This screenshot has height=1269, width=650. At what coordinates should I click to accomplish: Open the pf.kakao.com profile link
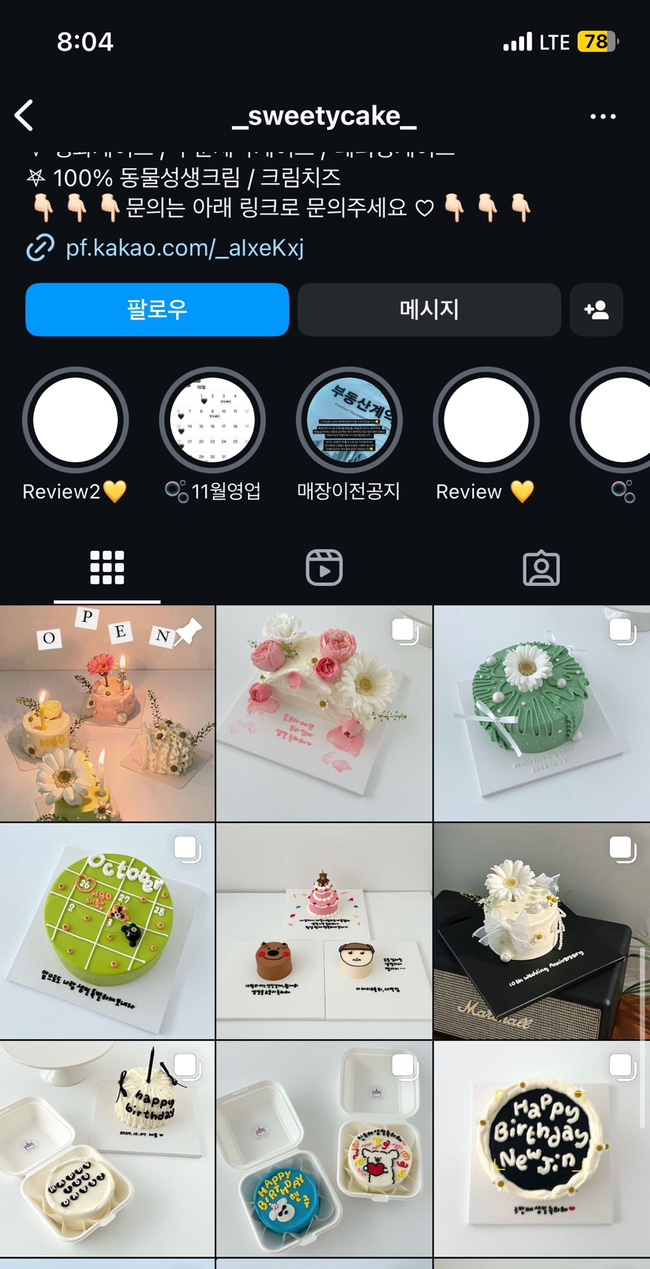[184, 248]
